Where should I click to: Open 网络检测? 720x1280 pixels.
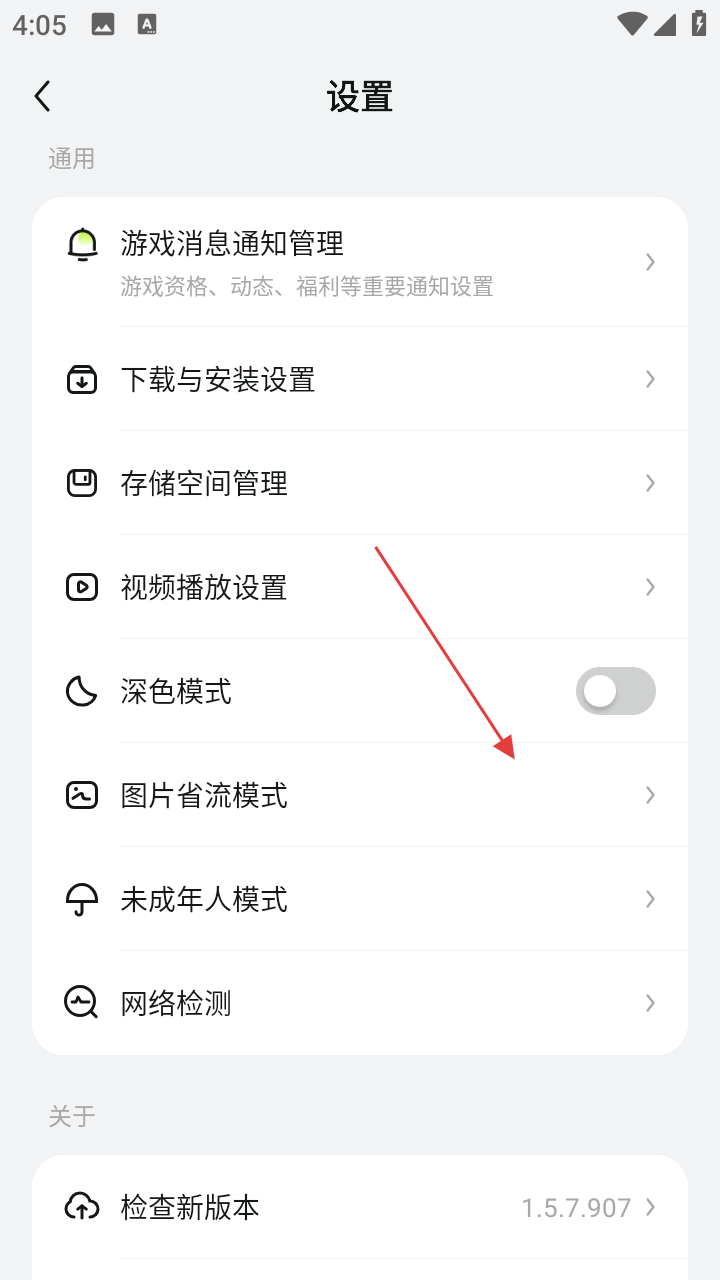coord(360,1002)
